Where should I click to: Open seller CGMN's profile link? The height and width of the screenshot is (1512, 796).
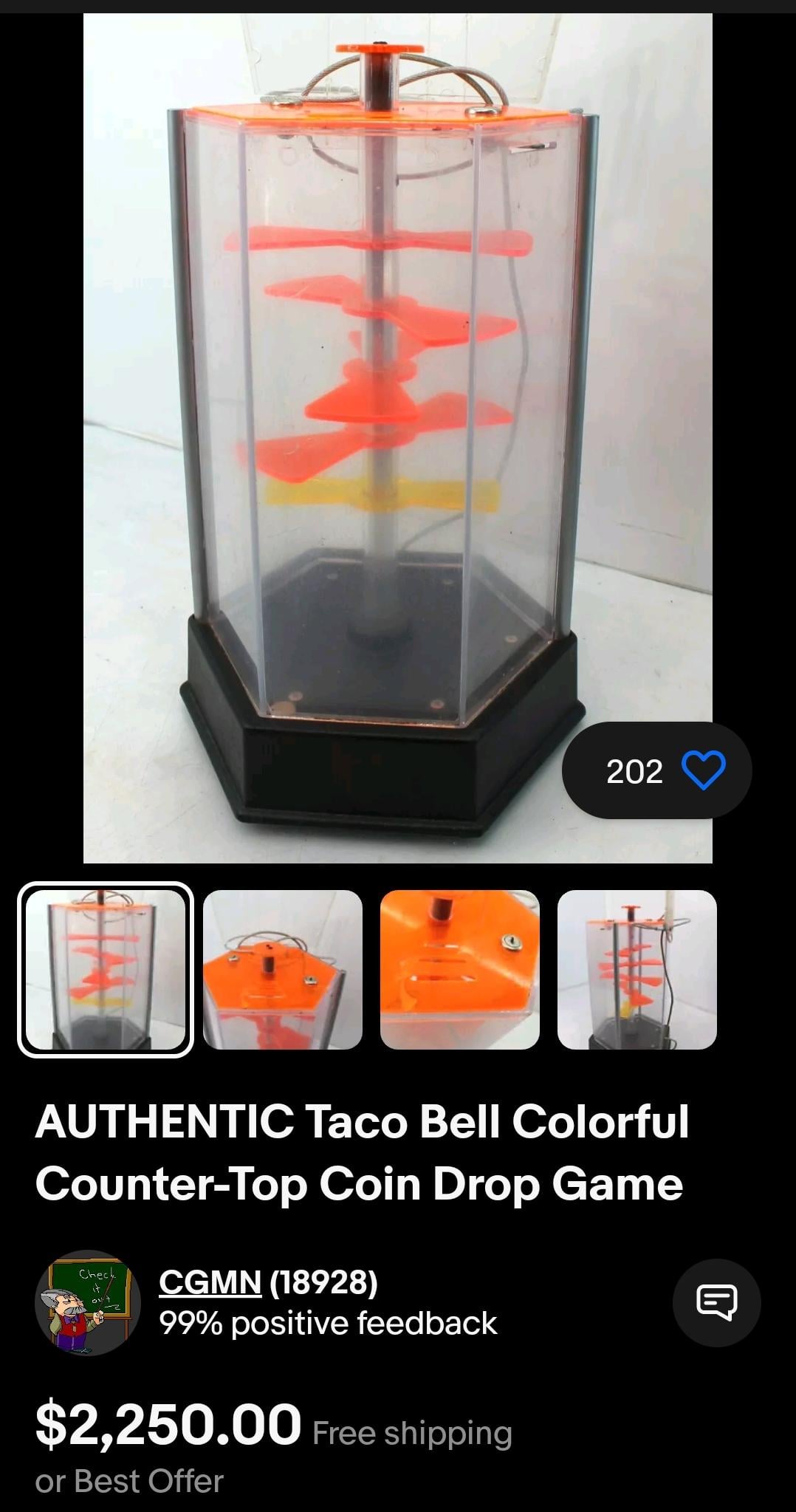tap(210, 1282)
